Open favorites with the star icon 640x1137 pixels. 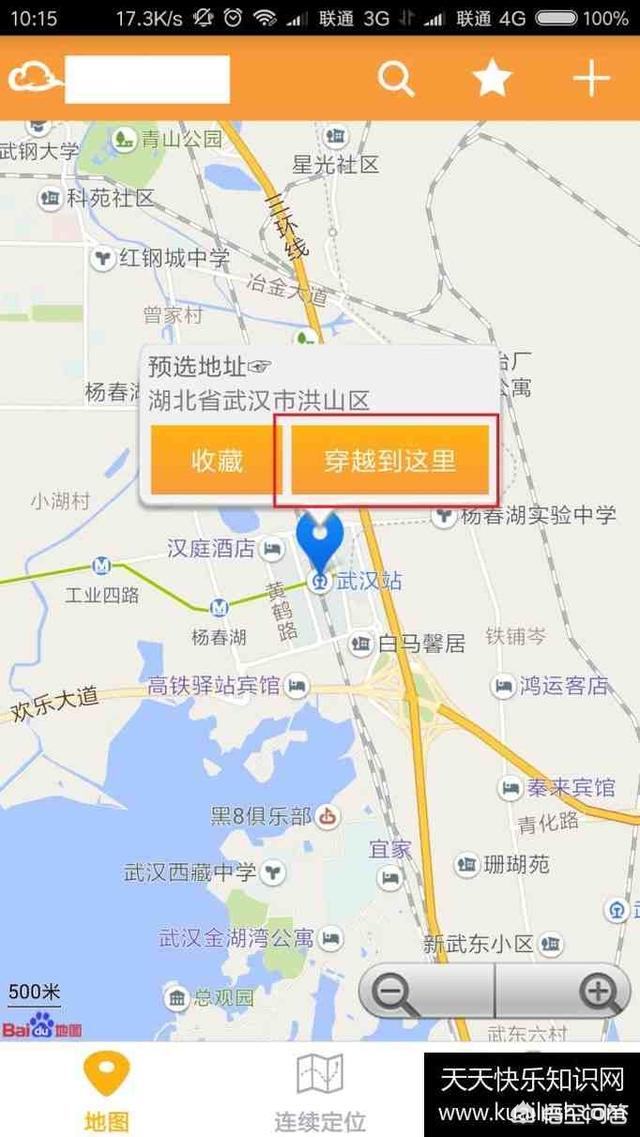pos(493,78)
